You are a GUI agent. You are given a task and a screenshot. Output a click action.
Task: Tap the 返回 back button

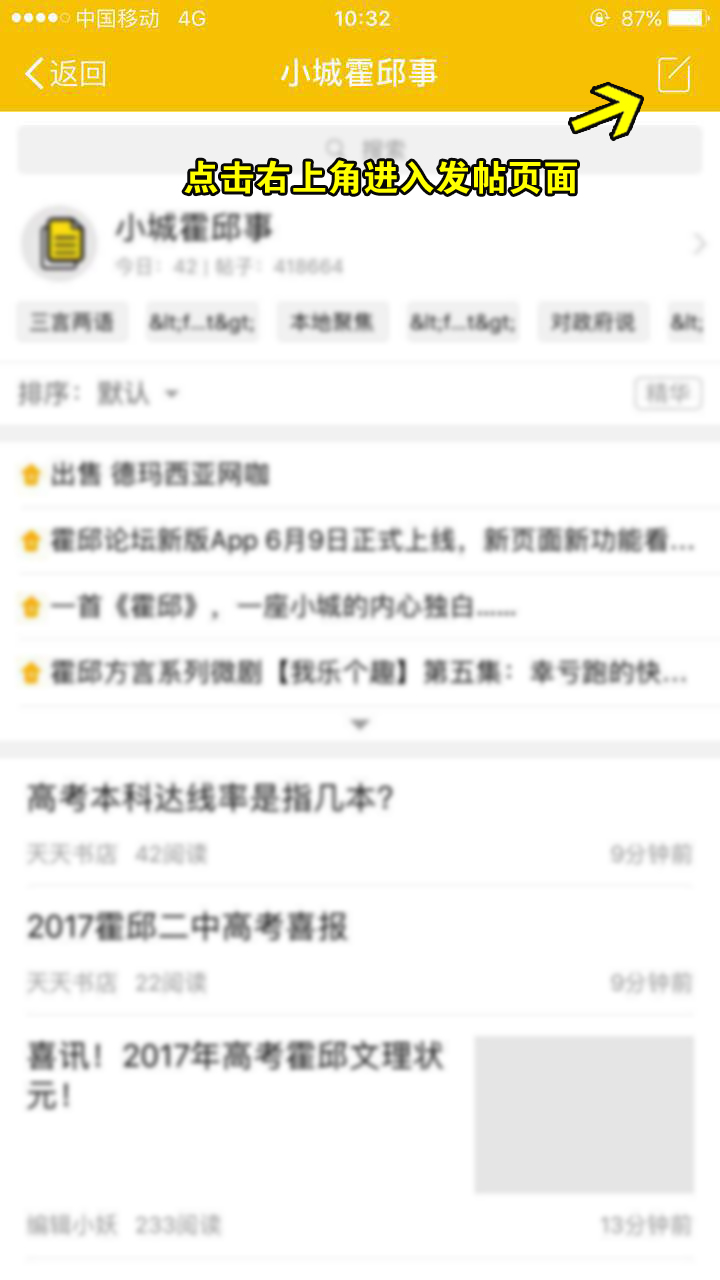tap(66, 74)
